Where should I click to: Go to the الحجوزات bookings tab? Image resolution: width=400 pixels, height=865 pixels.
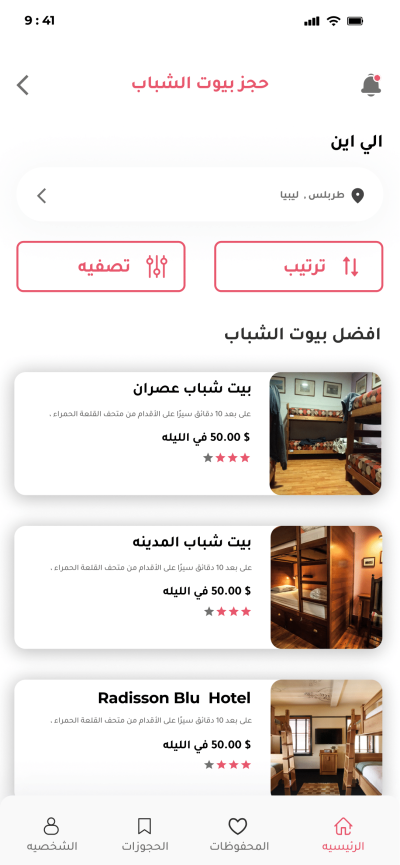click(x=145, y=834)
